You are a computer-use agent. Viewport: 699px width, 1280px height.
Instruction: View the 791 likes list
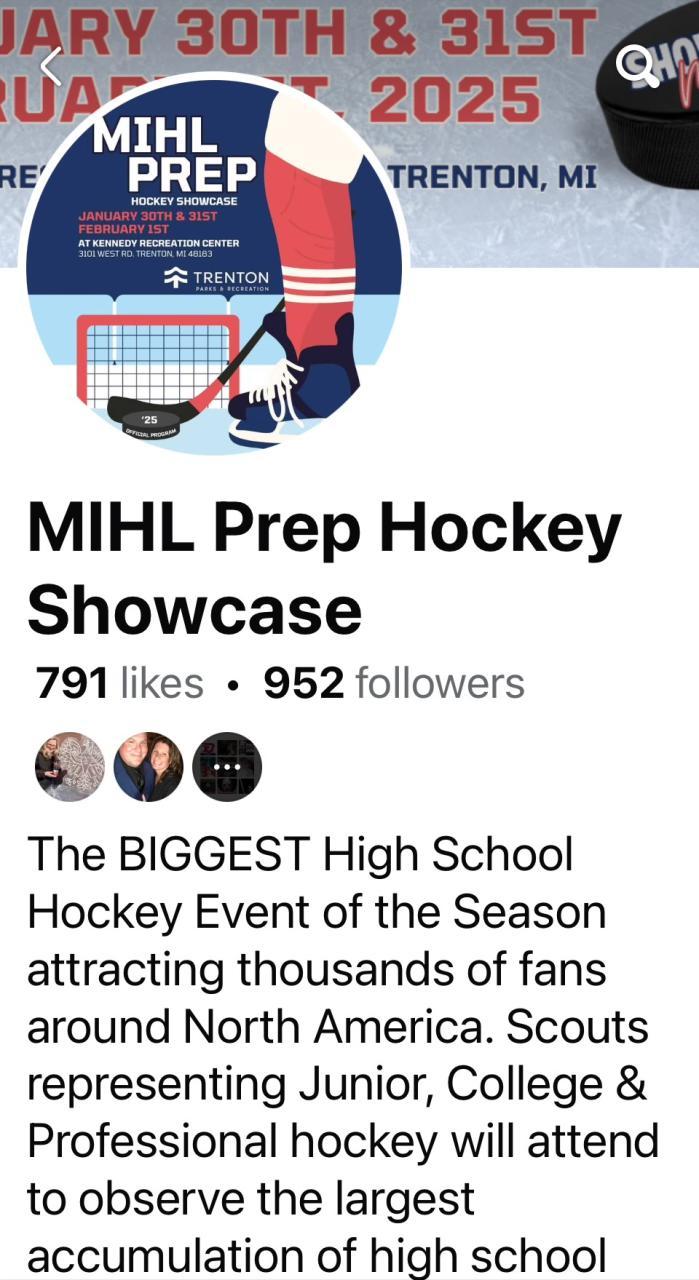(x=119, y=684)
